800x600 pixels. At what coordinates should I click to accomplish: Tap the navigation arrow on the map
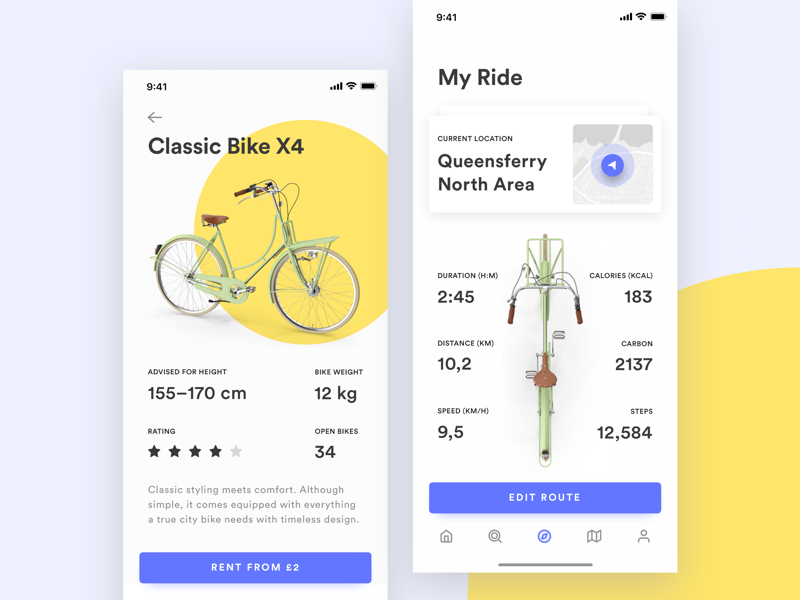click(613, 165)
